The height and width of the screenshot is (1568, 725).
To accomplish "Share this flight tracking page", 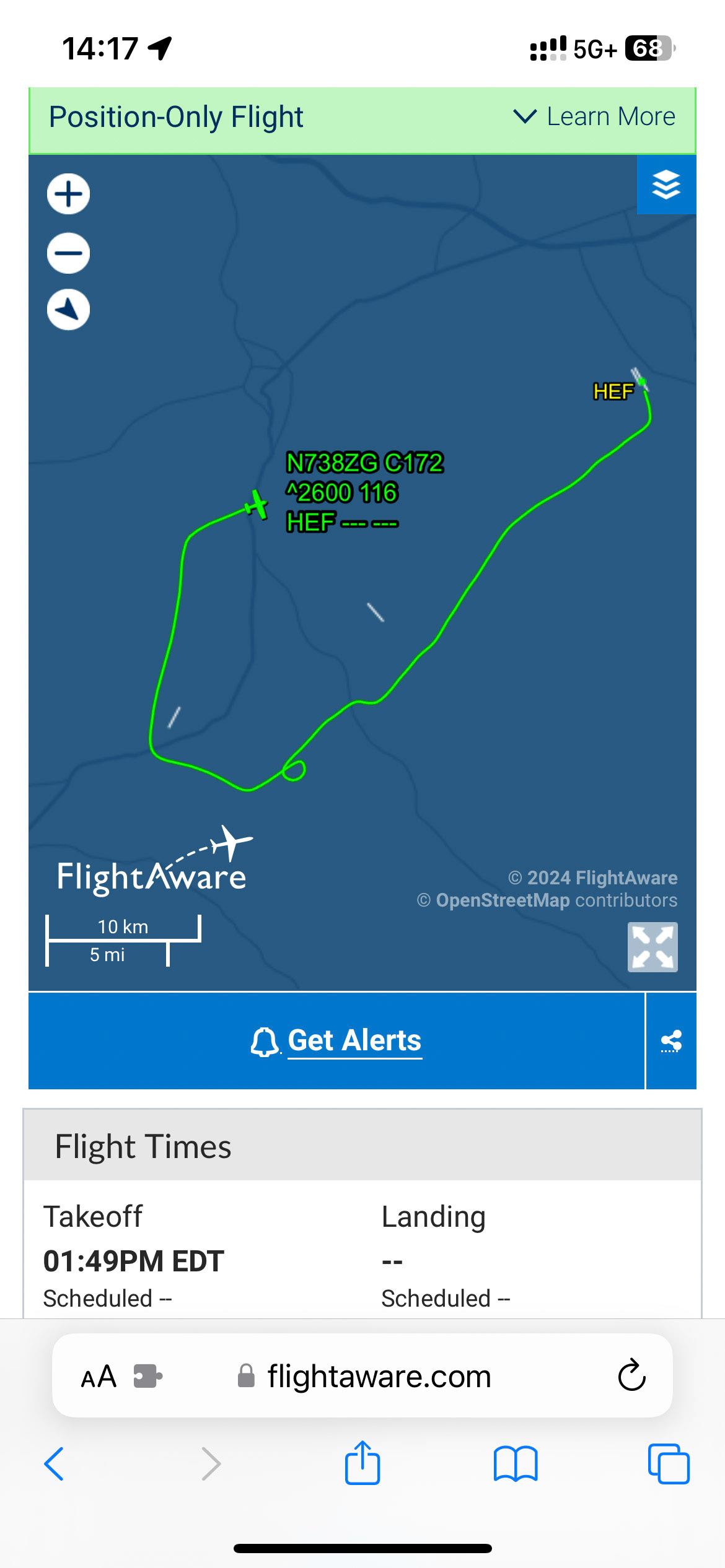I will tap(671, 1040).
